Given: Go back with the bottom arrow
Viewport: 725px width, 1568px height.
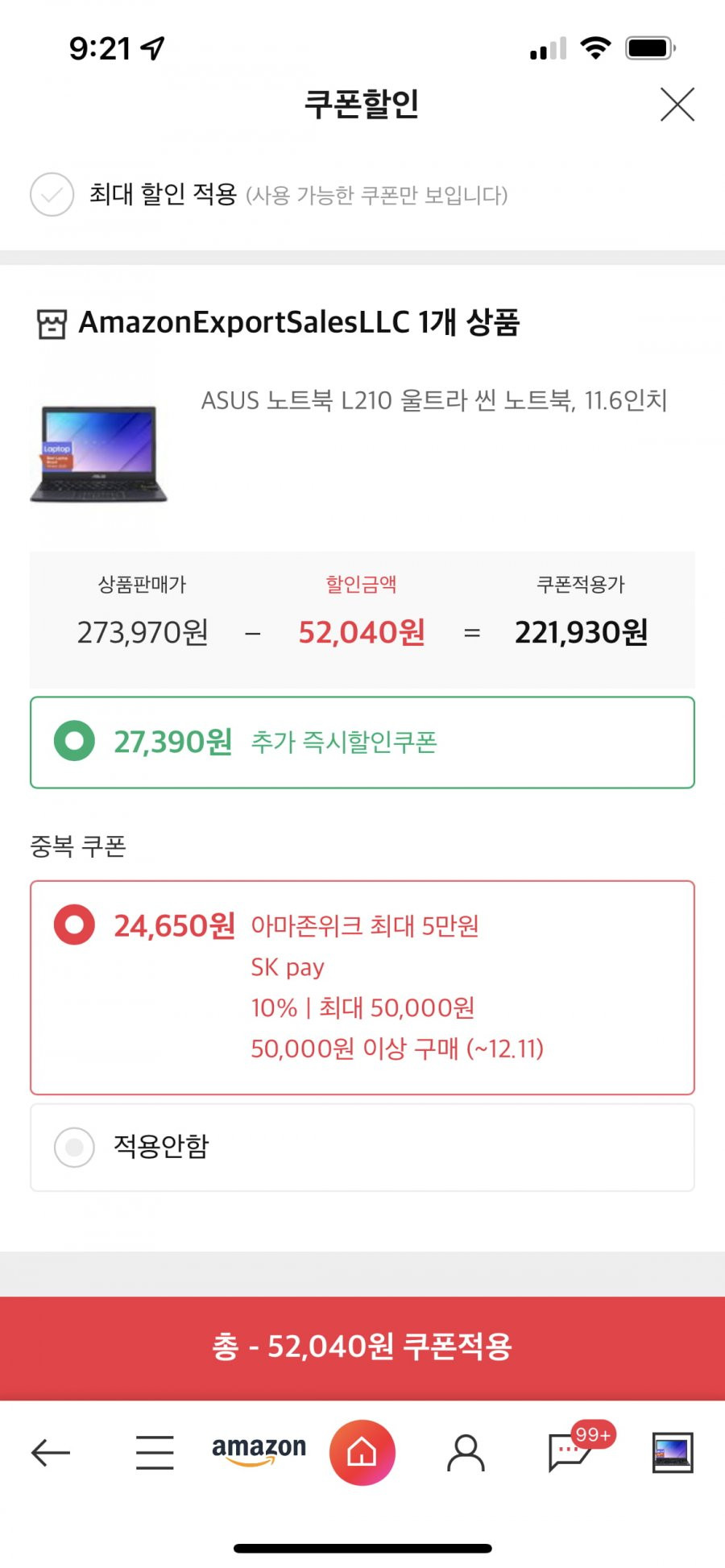Looking at the screenshot, I should pyautogui.click(x=51, y=1453).
